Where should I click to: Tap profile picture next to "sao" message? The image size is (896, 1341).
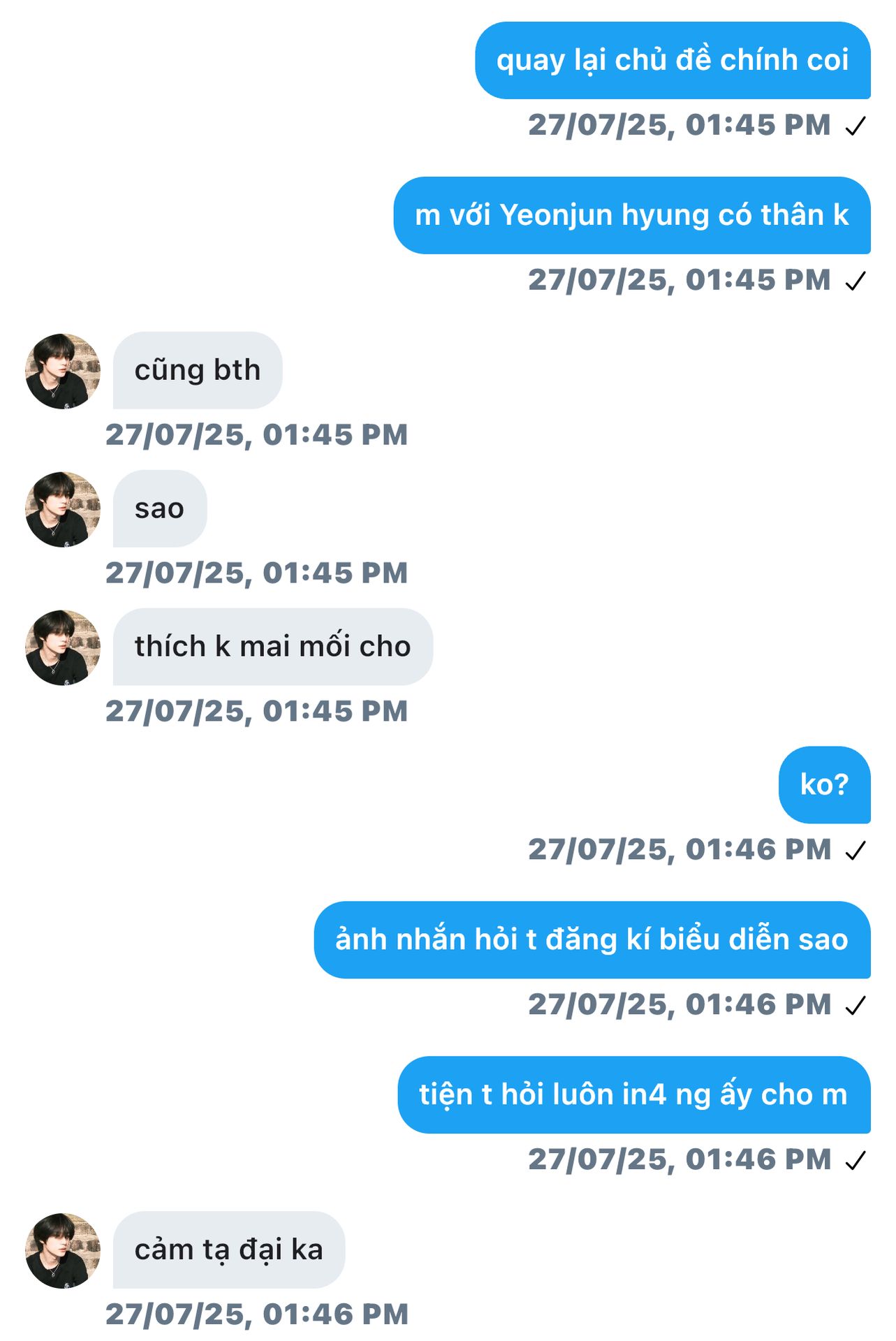(63, 509)
